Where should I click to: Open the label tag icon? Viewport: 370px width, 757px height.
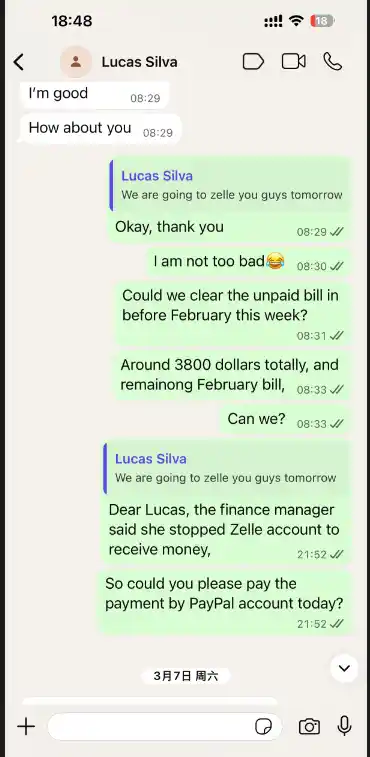click(253, 62)
